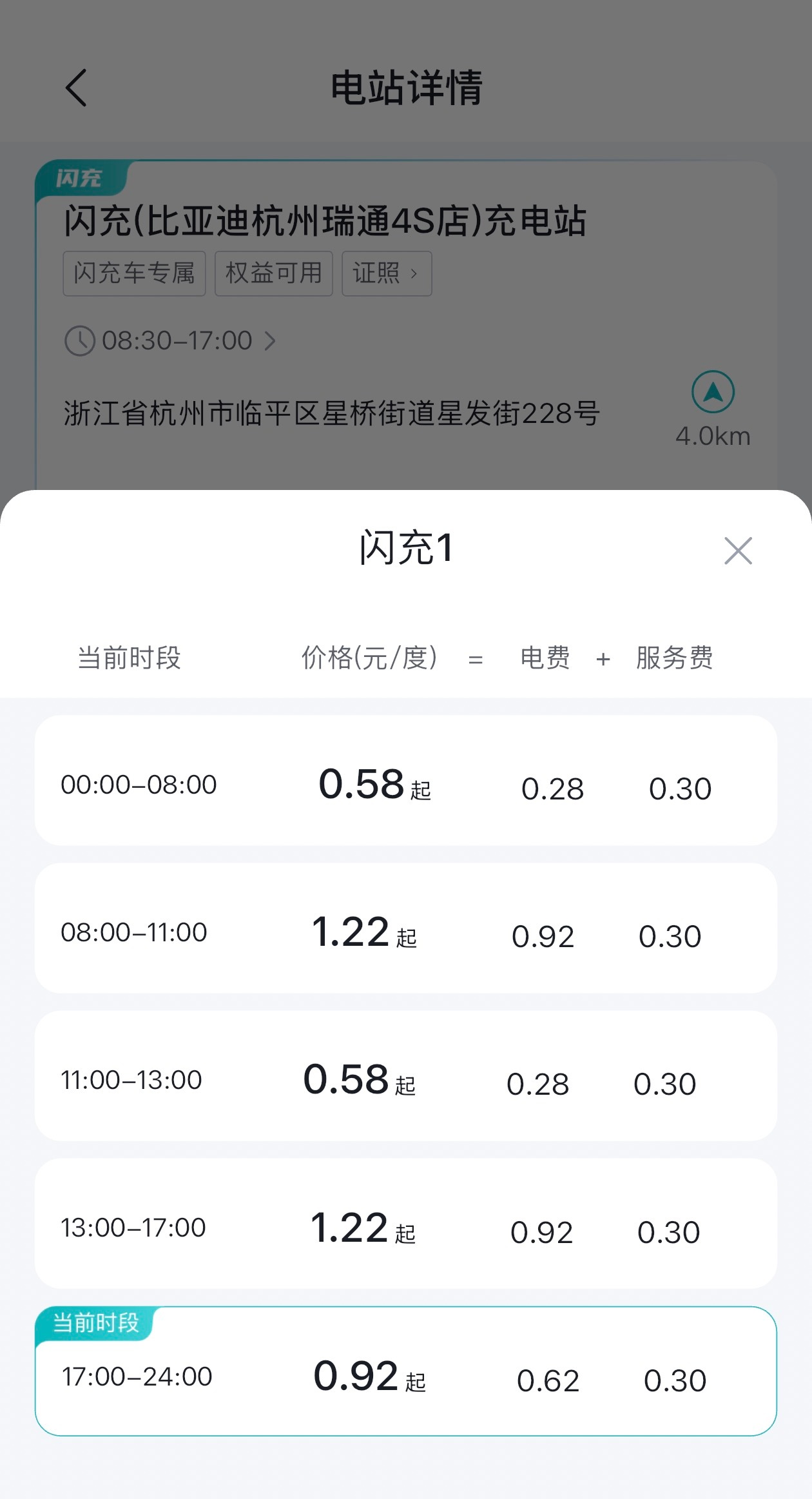The height and width of the screenshot is (1499, 812).
Task: Tap the back arrow to exit station details
Action: (77, 88)
